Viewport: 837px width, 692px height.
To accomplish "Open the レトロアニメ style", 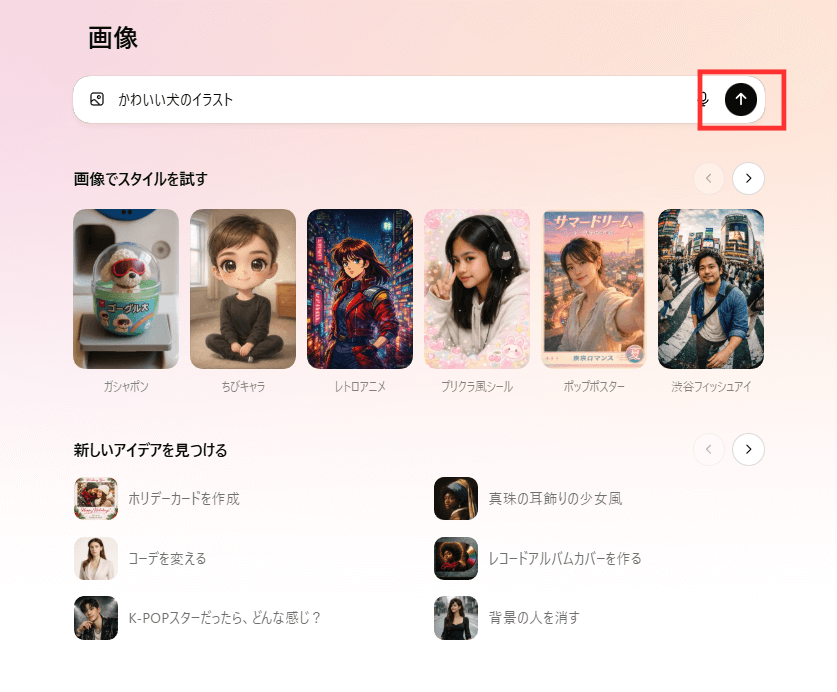I will tap(360, 289).
